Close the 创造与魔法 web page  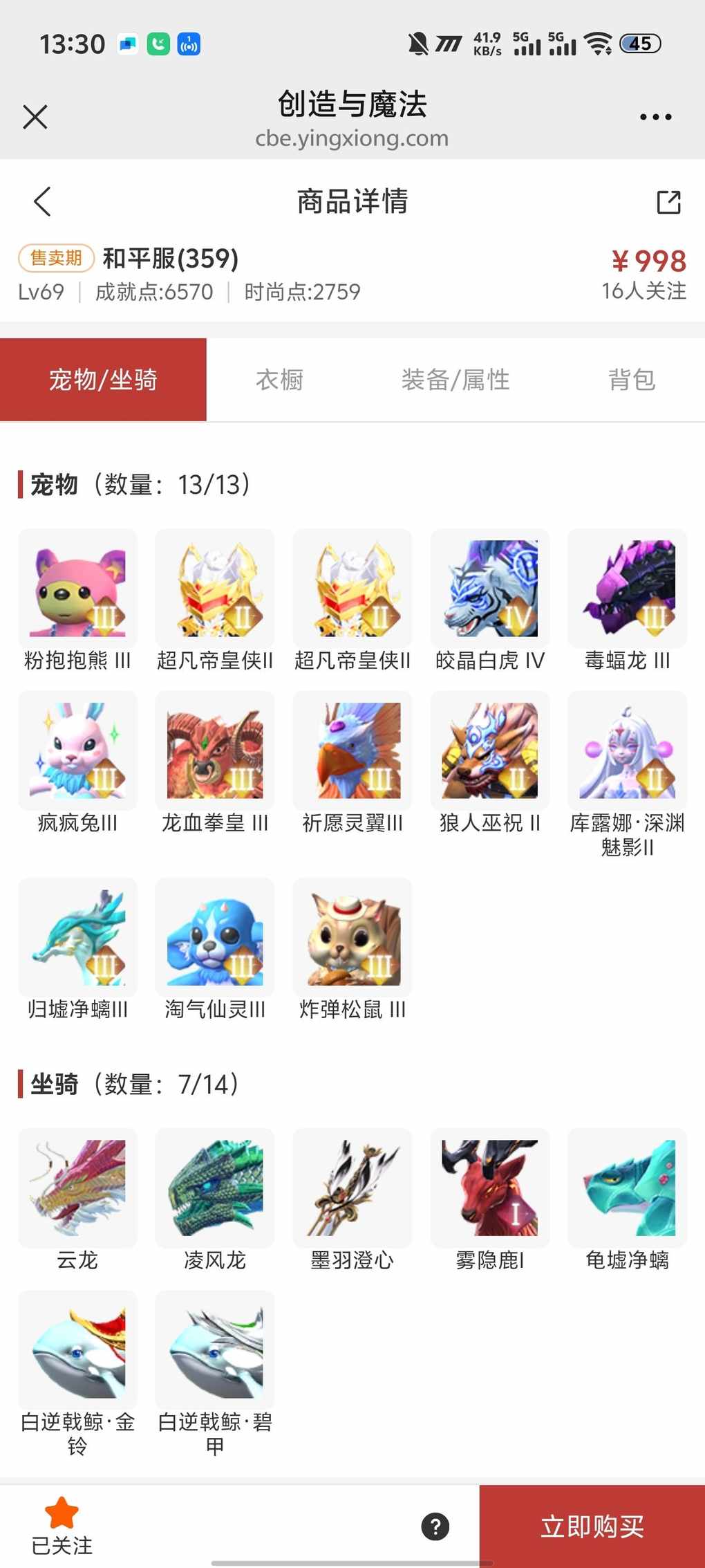click(x=35, y=117)
